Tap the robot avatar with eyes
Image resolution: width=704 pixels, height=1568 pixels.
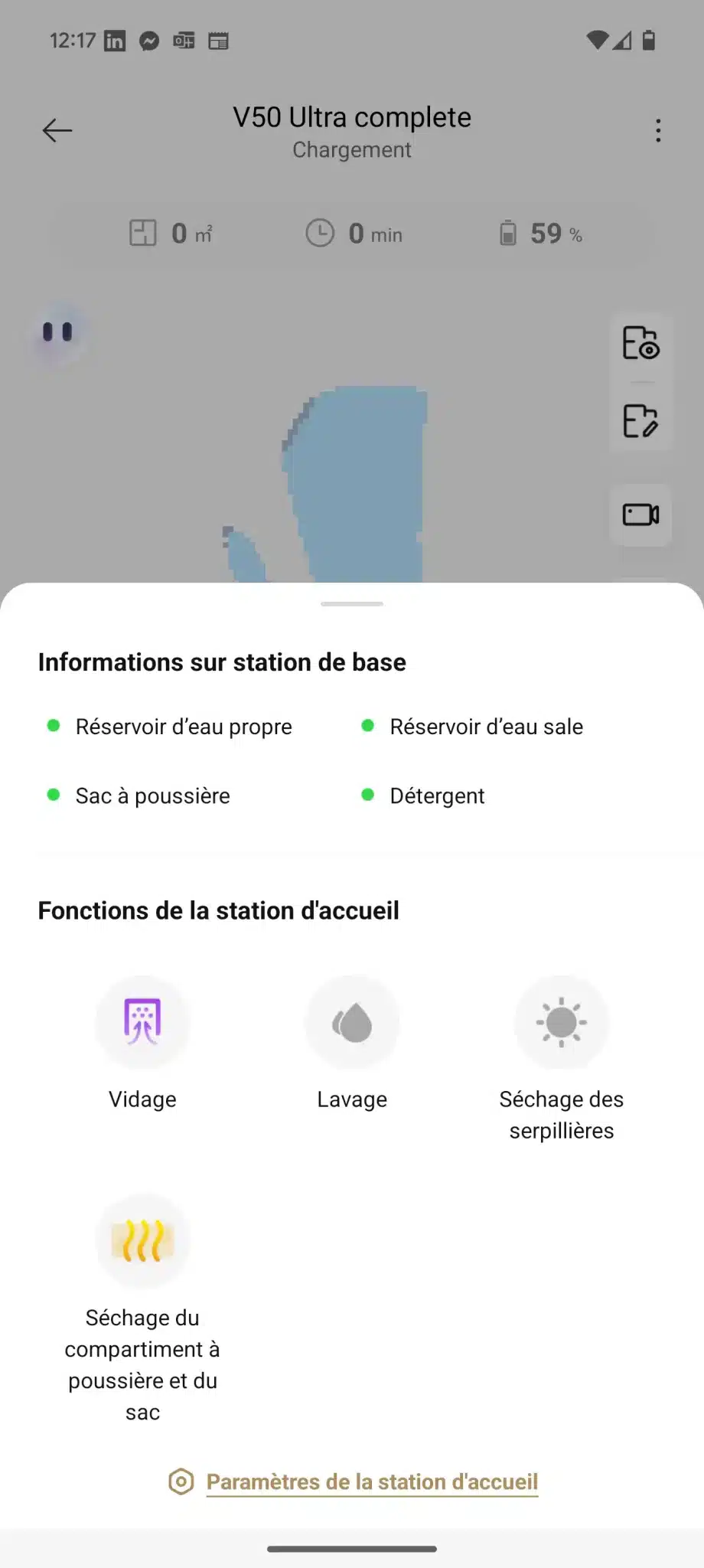[58, 332]
